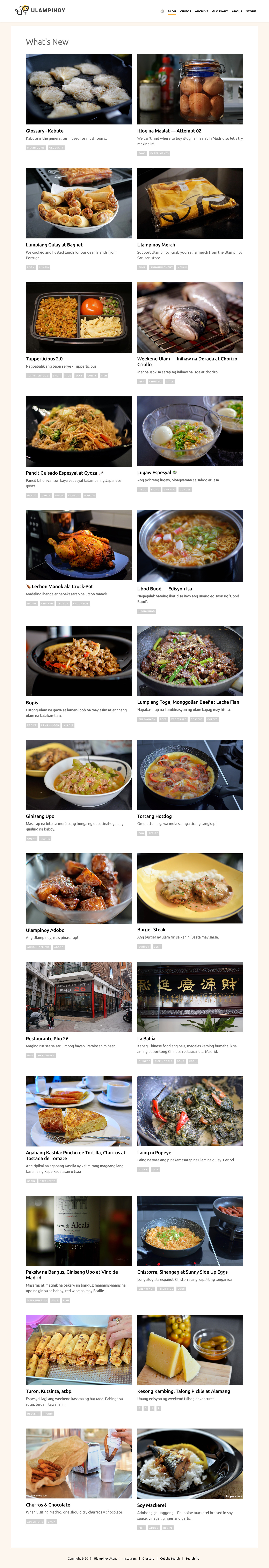Open the Videos section in the header
Screen dimensions: 269x1568
(185, 11)
